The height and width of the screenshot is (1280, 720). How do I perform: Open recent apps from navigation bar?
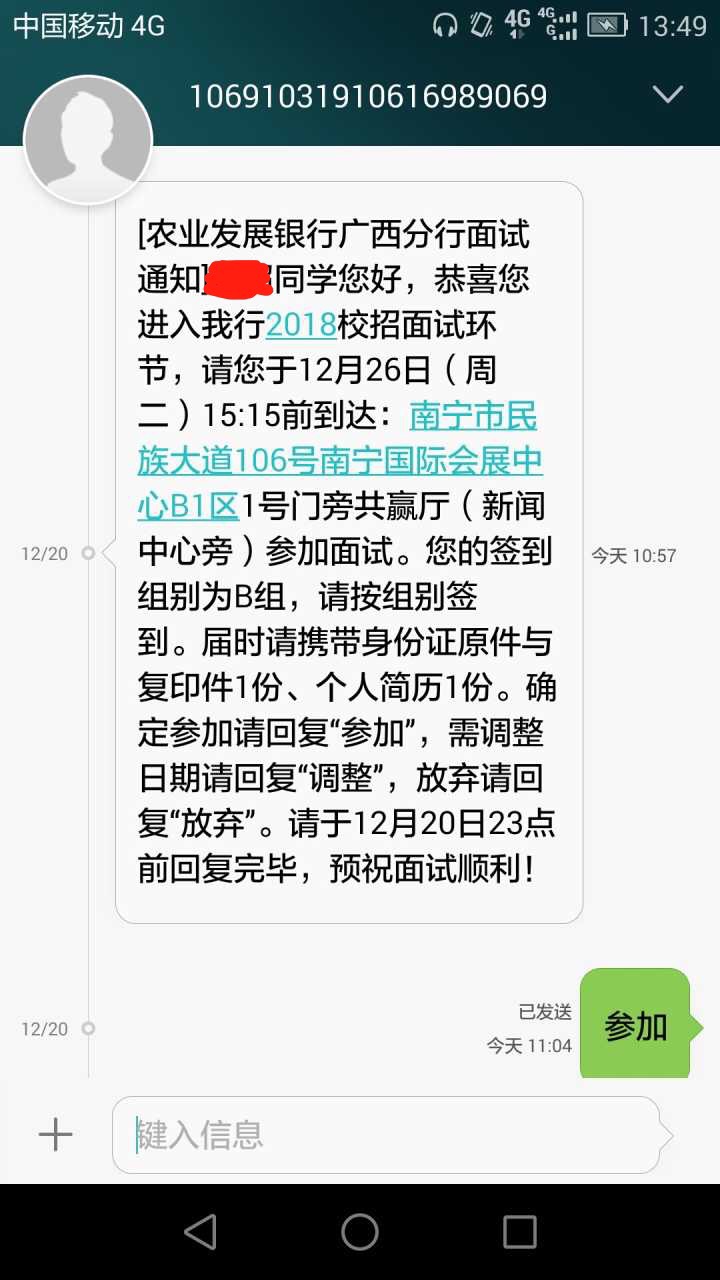[x=520, y=1232]
